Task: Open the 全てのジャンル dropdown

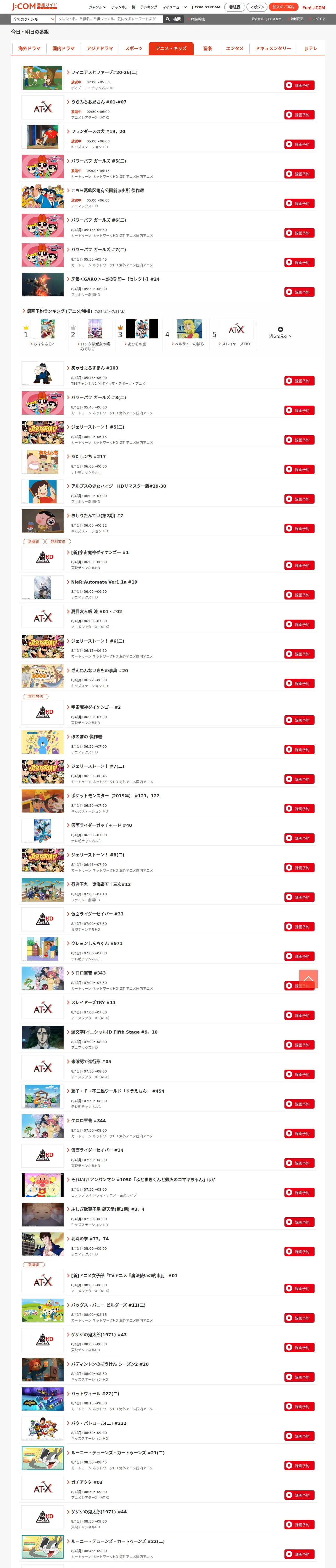Action: tap(33, 19)
